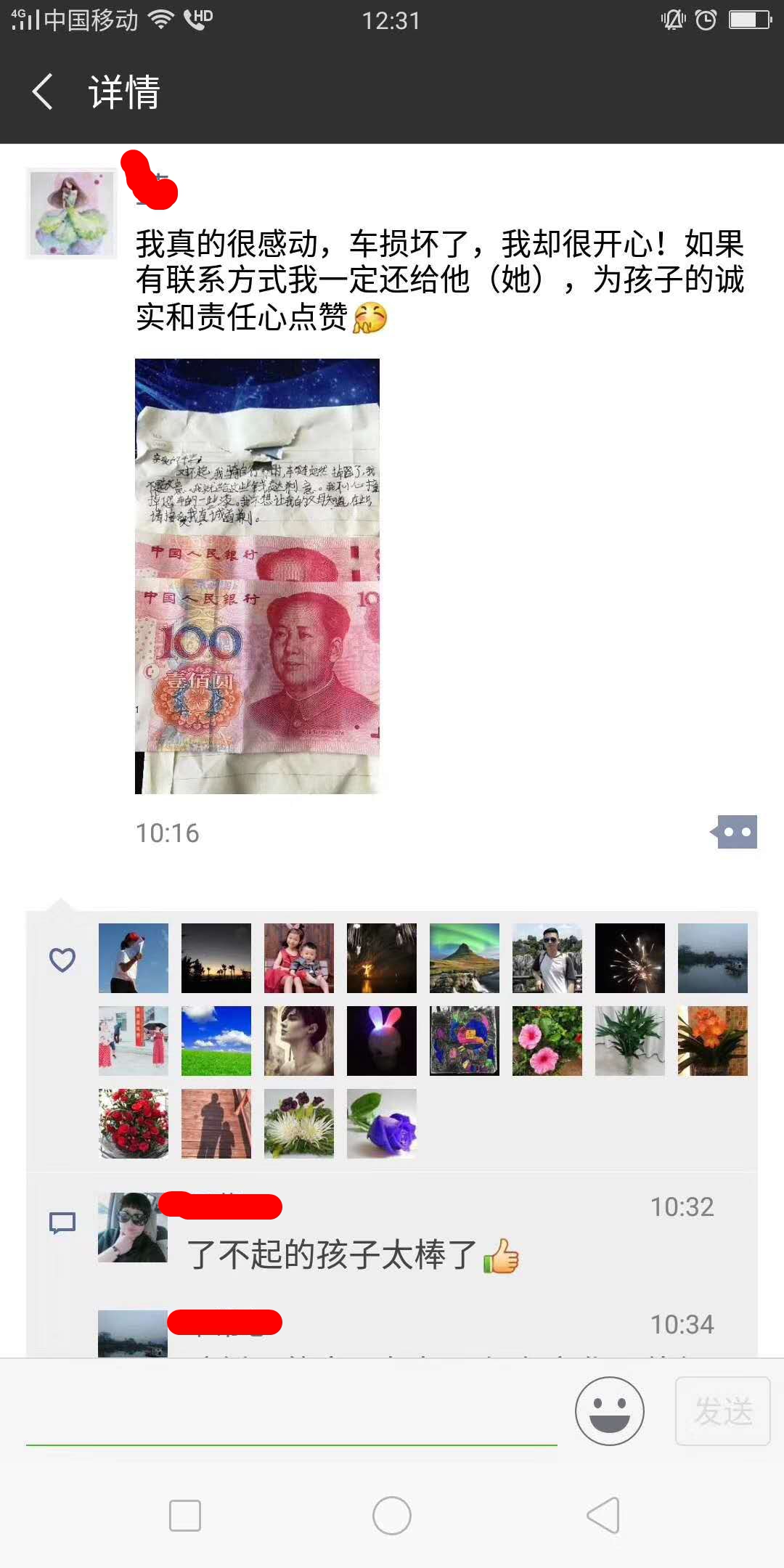
Task: Open the glowing bunny avatar in likes
Action: [382, 1040]
